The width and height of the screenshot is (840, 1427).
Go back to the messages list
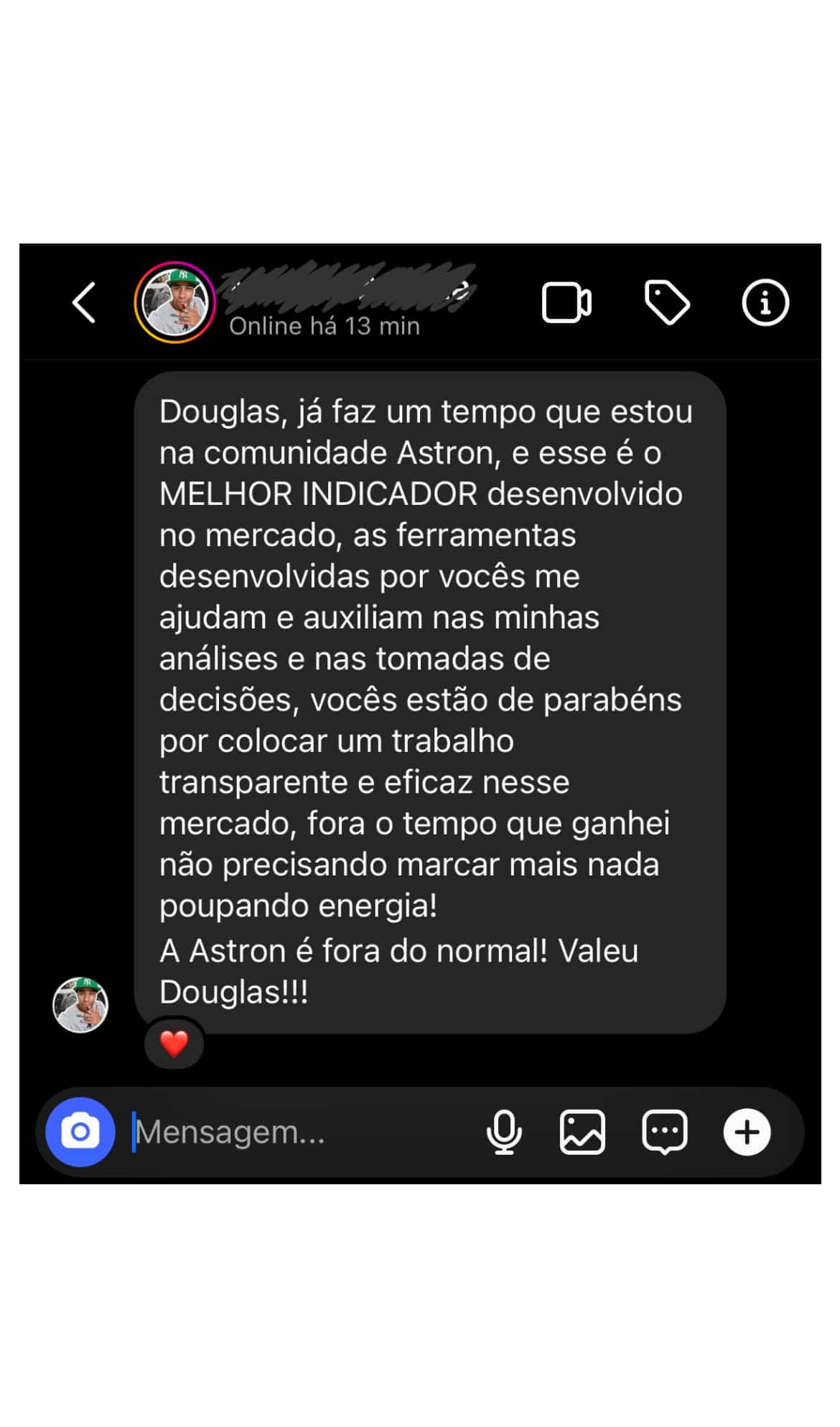coord(84,302)
